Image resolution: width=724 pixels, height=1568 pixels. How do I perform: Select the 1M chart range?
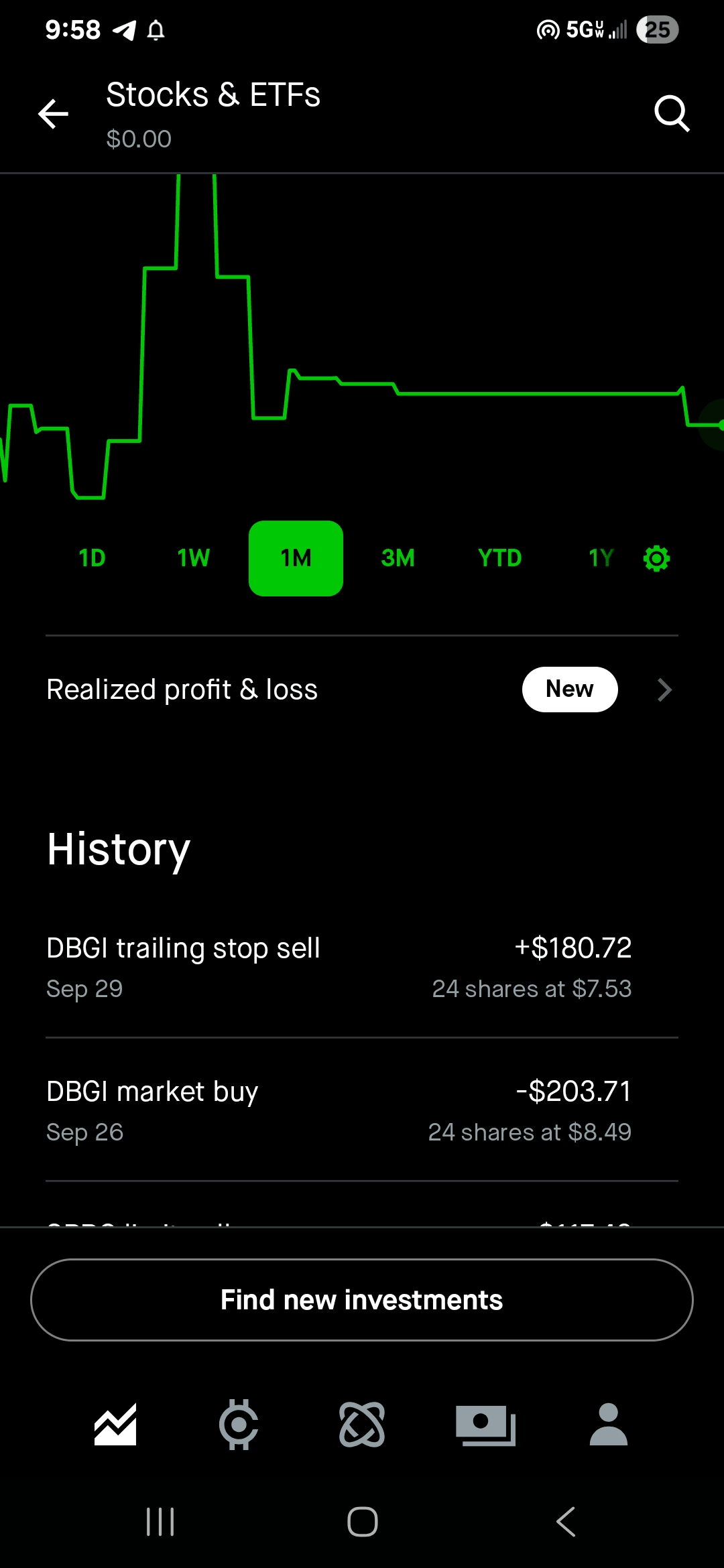[x=296, y=558]
